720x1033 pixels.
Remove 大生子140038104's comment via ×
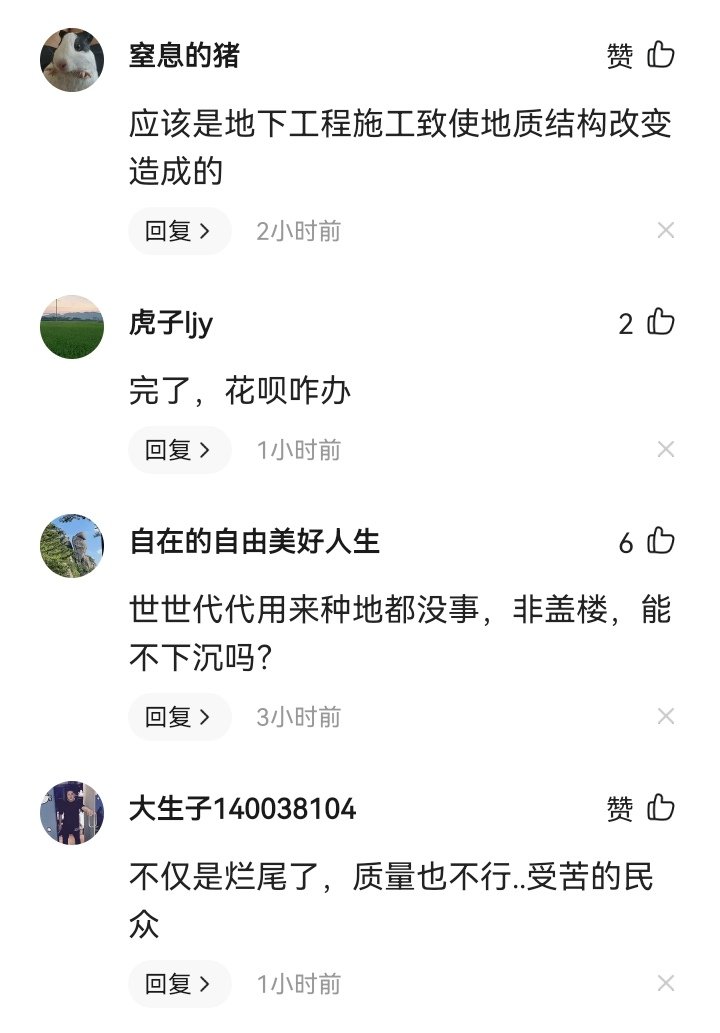(666, 983)
